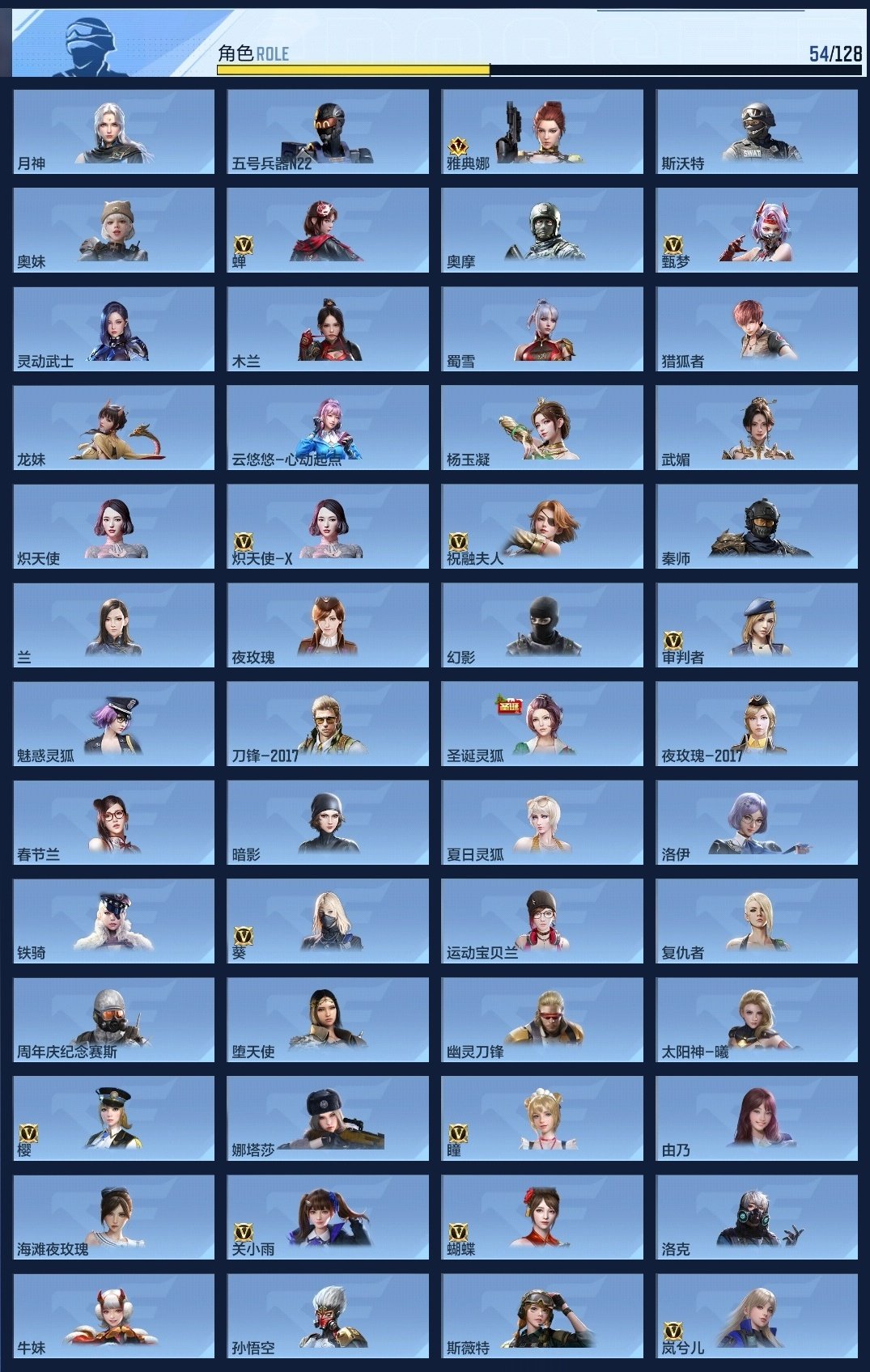View the 杨玉凝 character
870x1372 pixels.
tap(542, 427)
